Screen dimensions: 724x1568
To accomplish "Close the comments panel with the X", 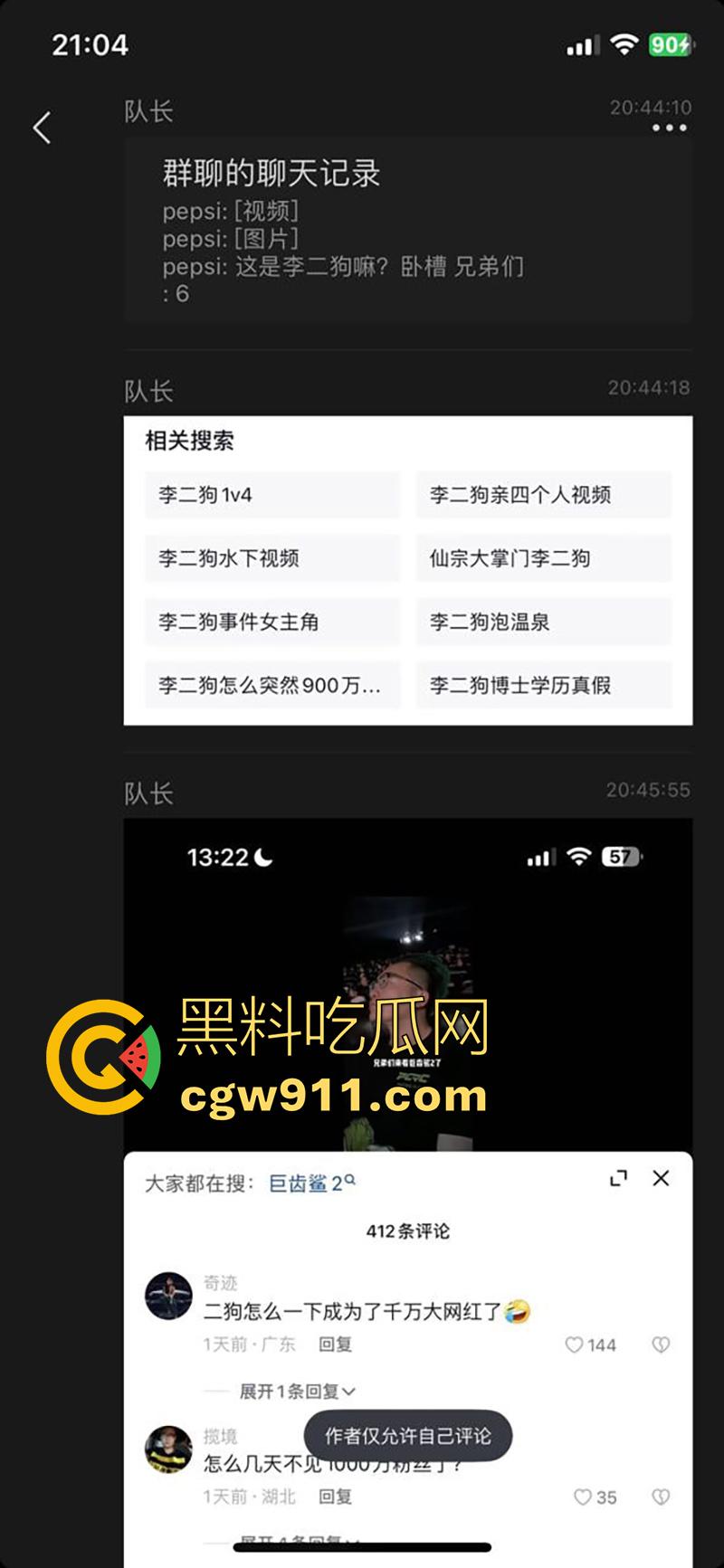I will [x=662, y=1179].
